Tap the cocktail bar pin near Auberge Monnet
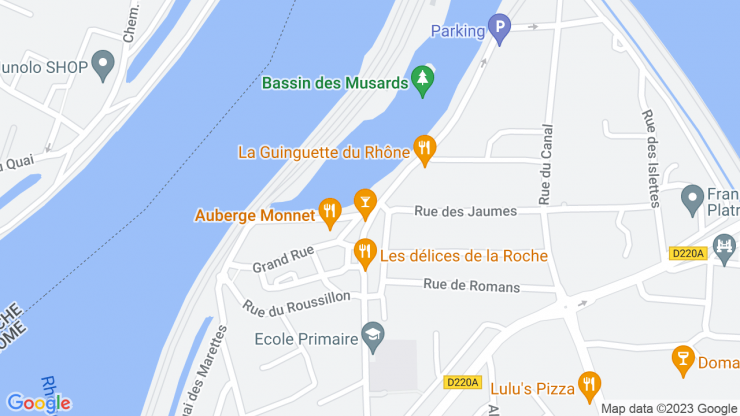This screenshot has height=416, width=740. coord(365,203)
